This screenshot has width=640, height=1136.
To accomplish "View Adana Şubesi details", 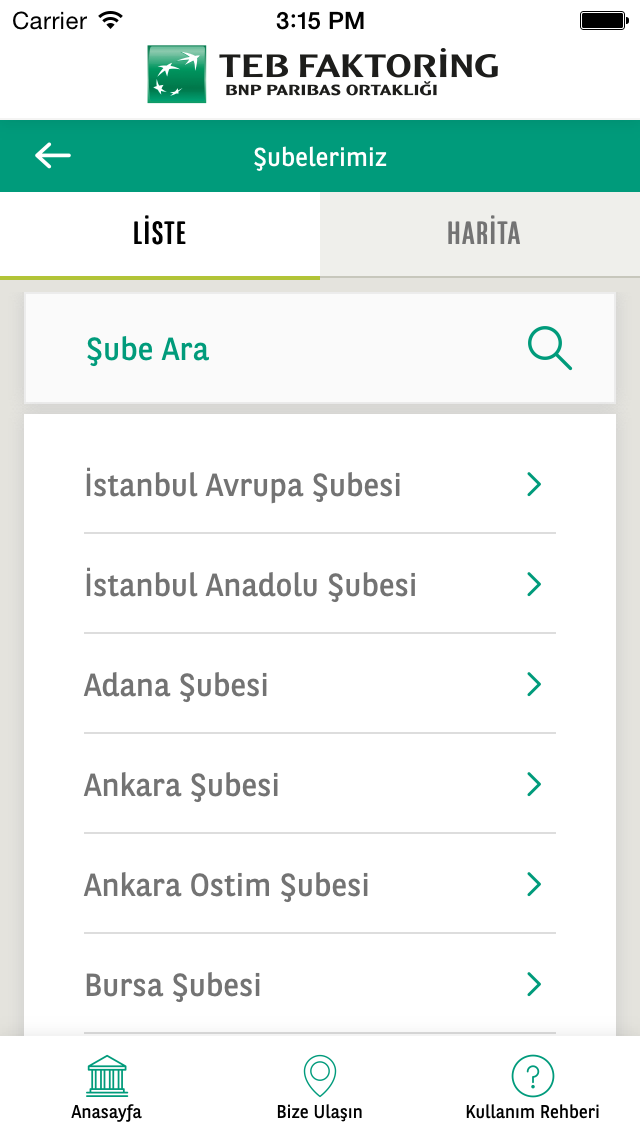I will (320, 684).
